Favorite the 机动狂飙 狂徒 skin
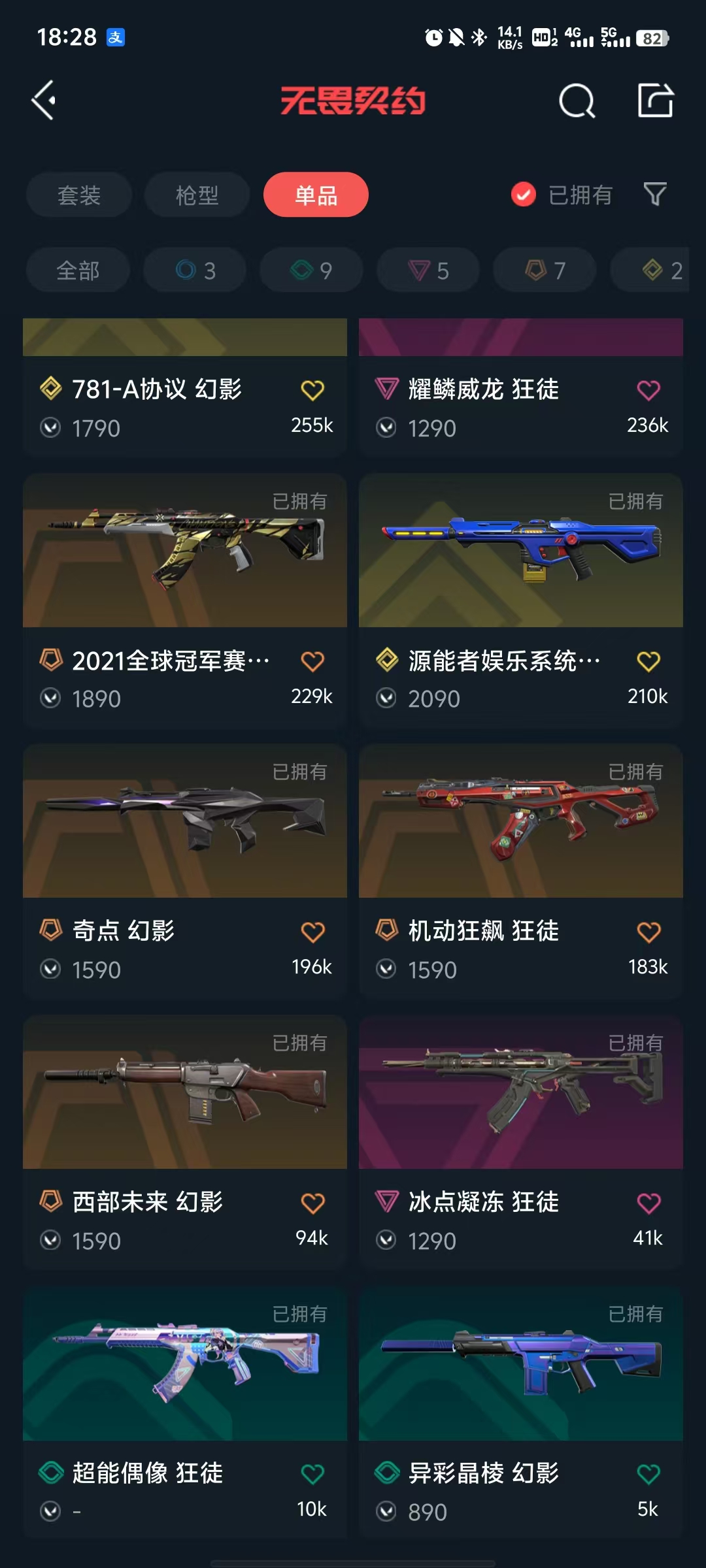The image size is (706, 1568). 648,932
